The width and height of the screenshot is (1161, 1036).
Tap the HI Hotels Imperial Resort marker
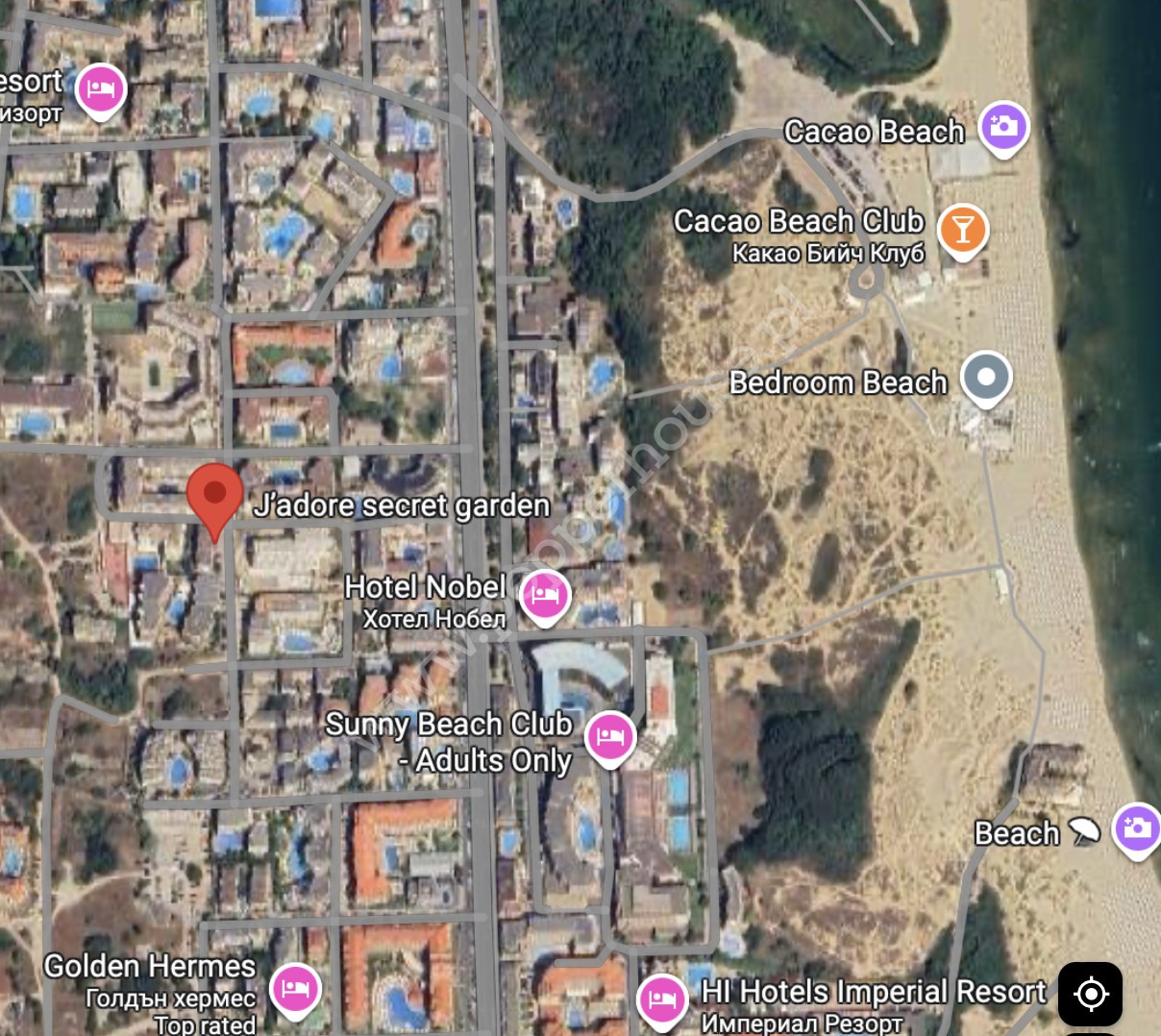click(x=662, y=1001)
